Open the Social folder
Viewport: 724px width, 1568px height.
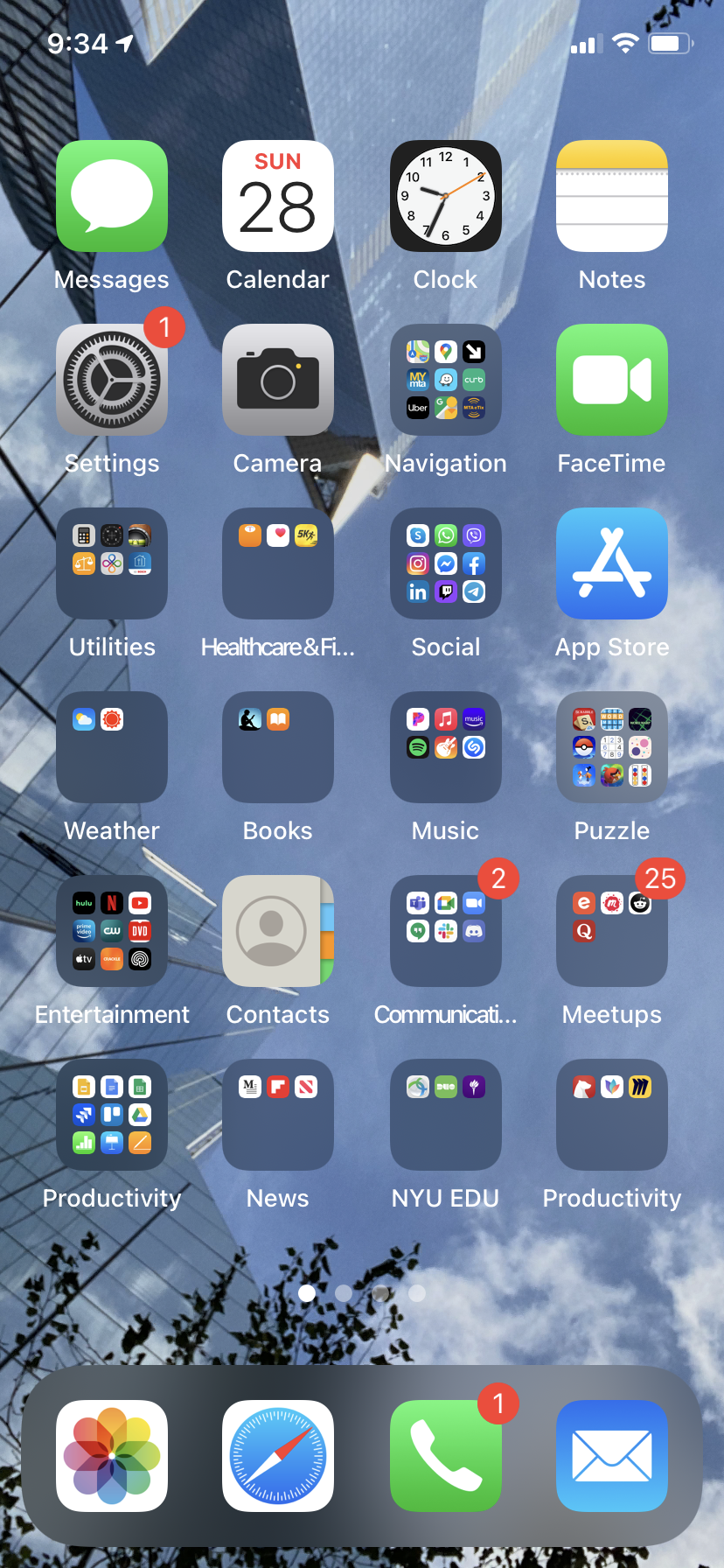tap(446, 563)
